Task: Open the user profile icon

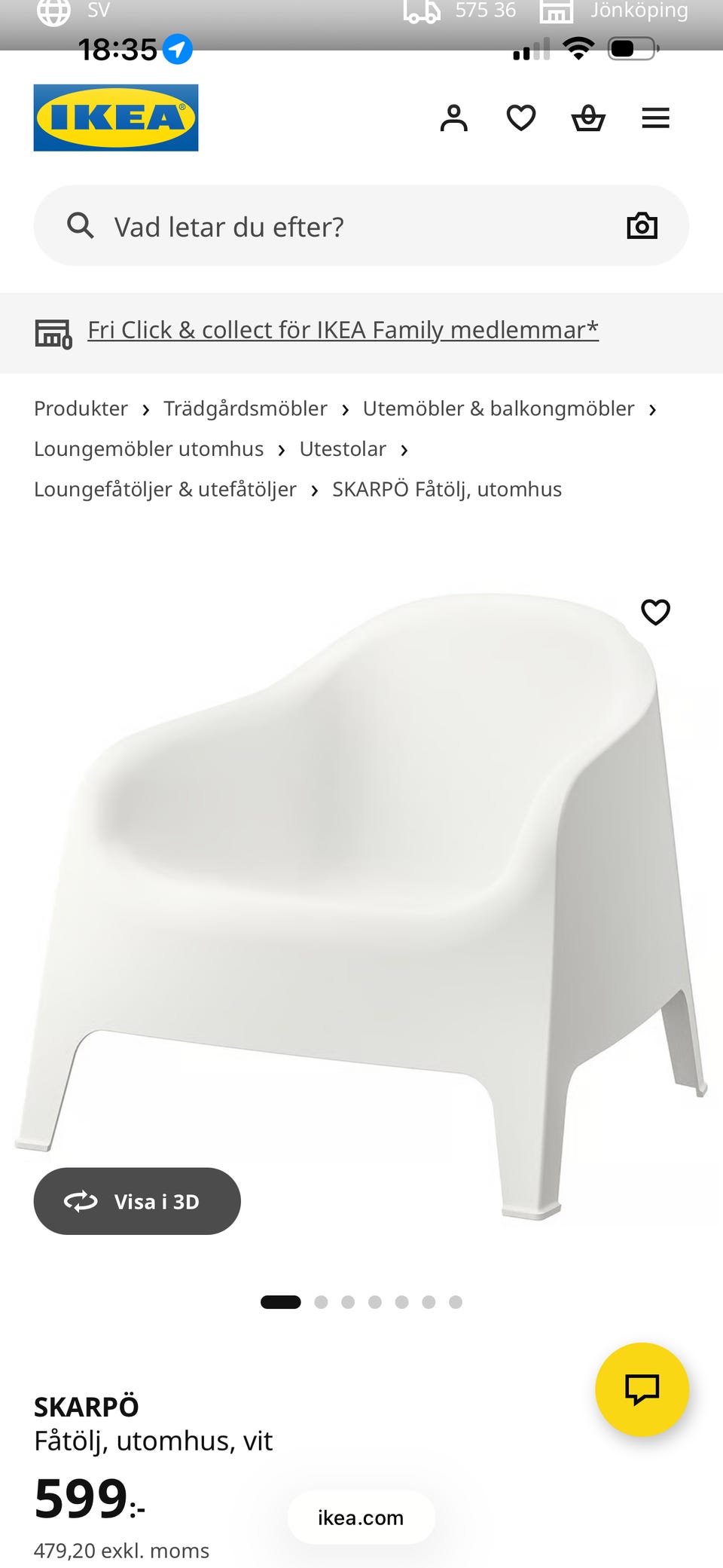Action: pos(454,118)
